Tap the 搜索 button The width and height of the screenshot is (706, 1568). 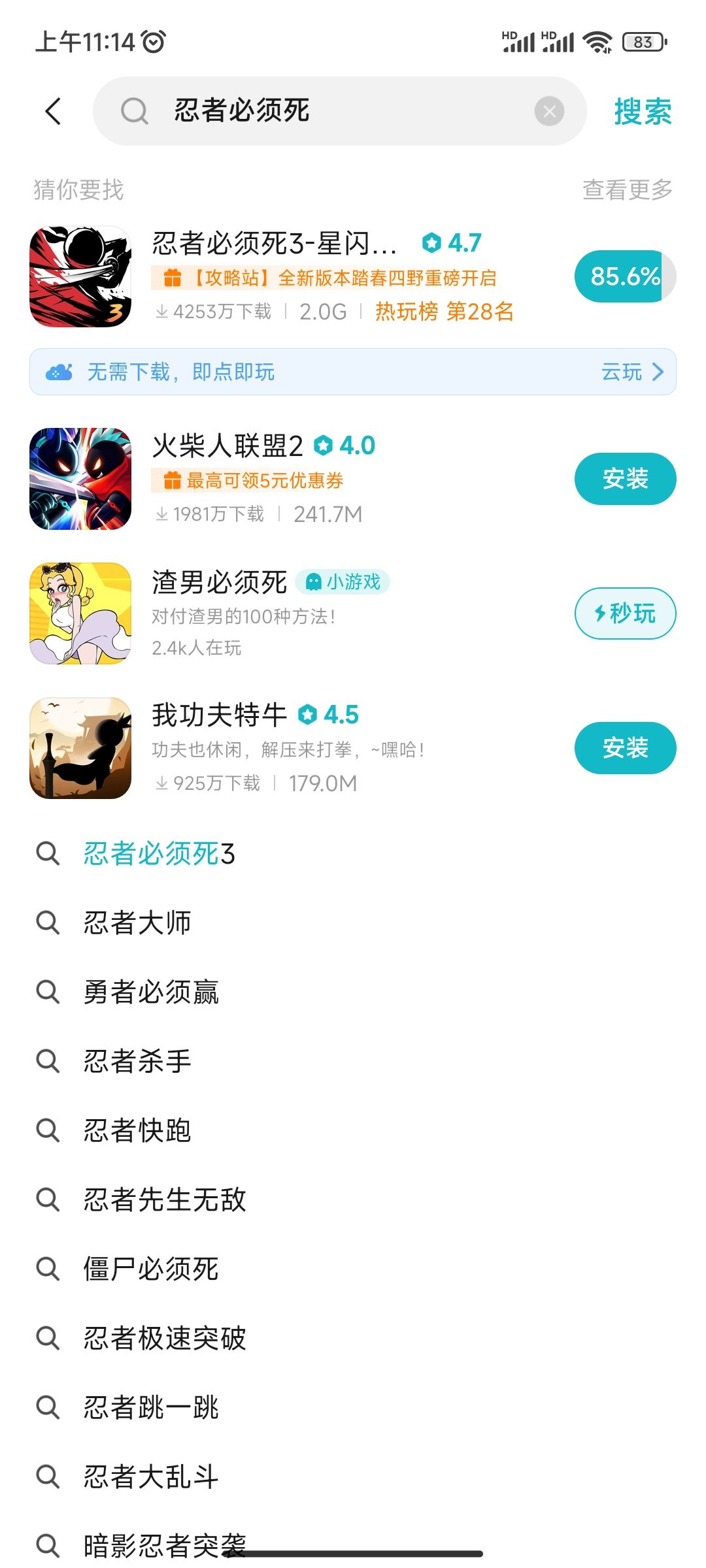tap(642, 111)
